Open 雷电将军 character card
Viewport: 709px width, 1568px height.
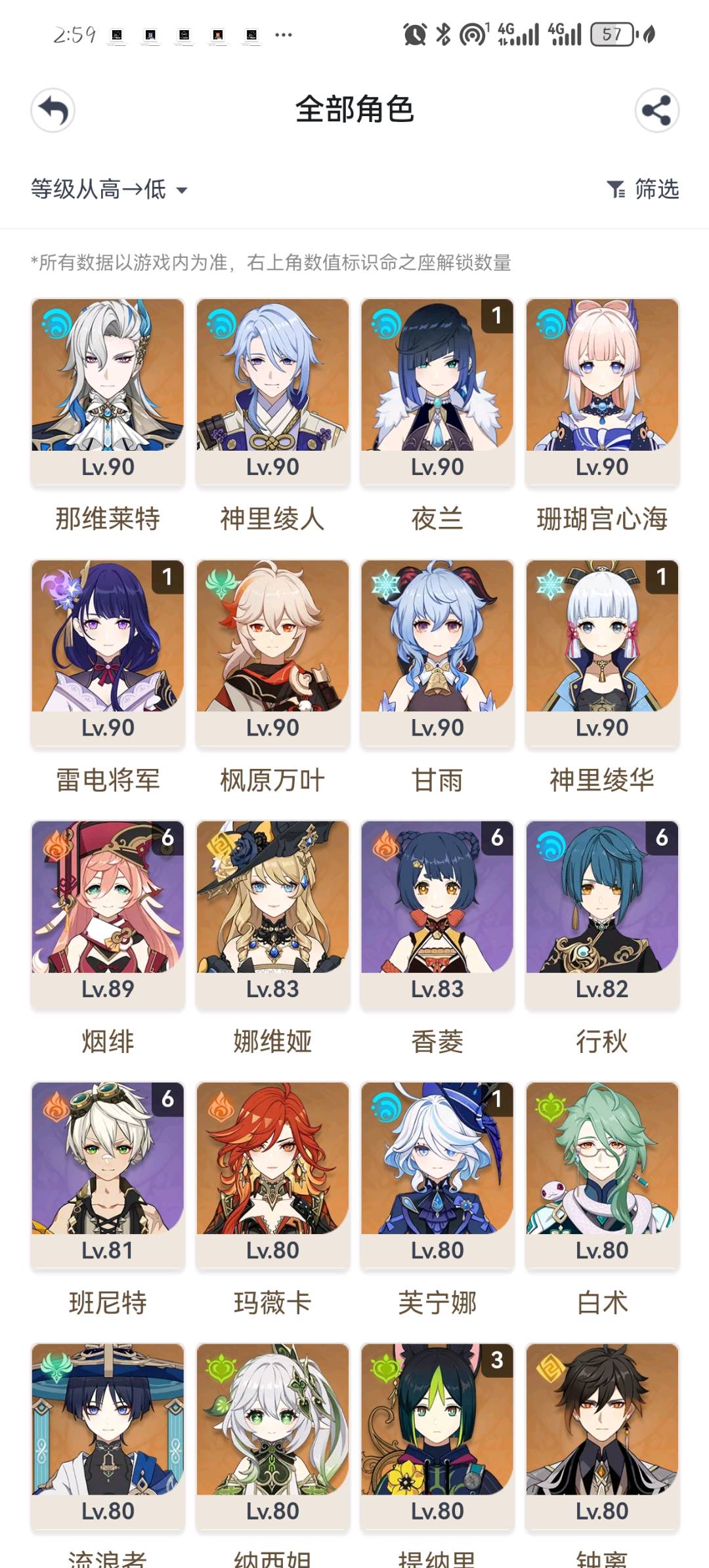coord(108,652)
